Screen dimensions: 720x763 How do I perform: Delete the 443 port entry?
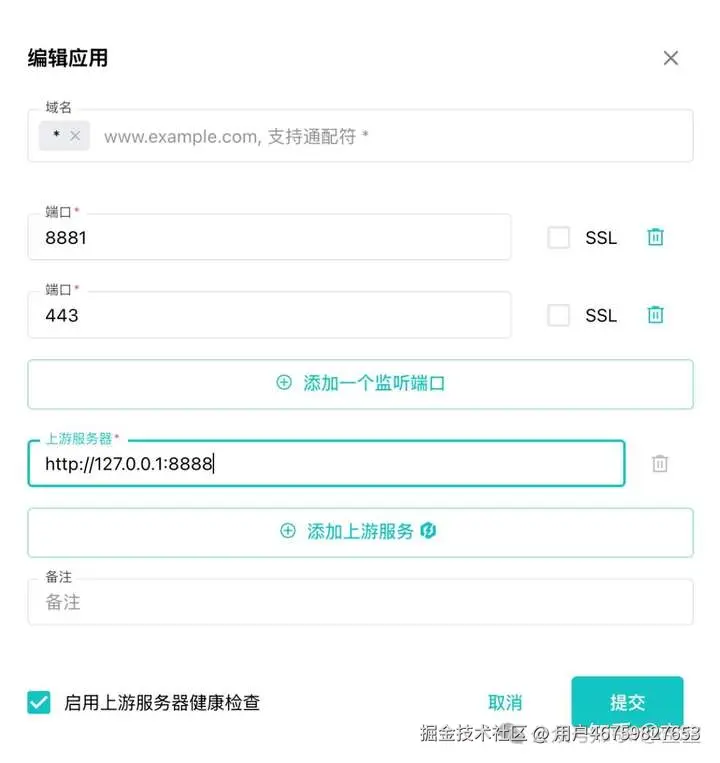(655, 315)
